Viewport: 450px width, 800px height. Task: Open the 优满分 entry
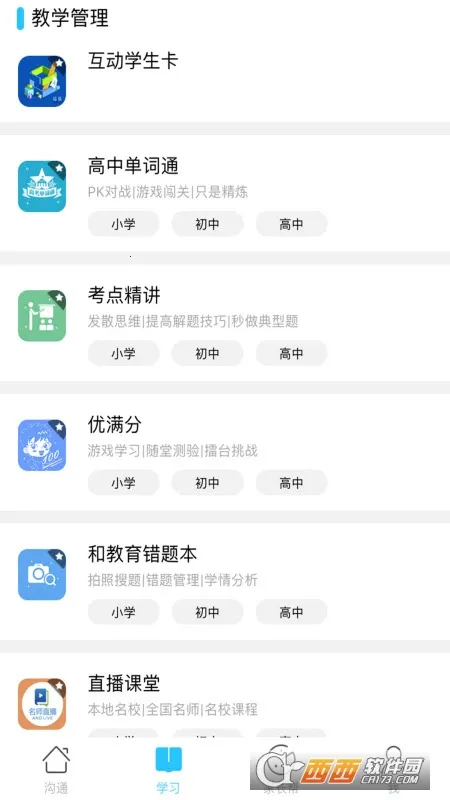click(225, 452)
